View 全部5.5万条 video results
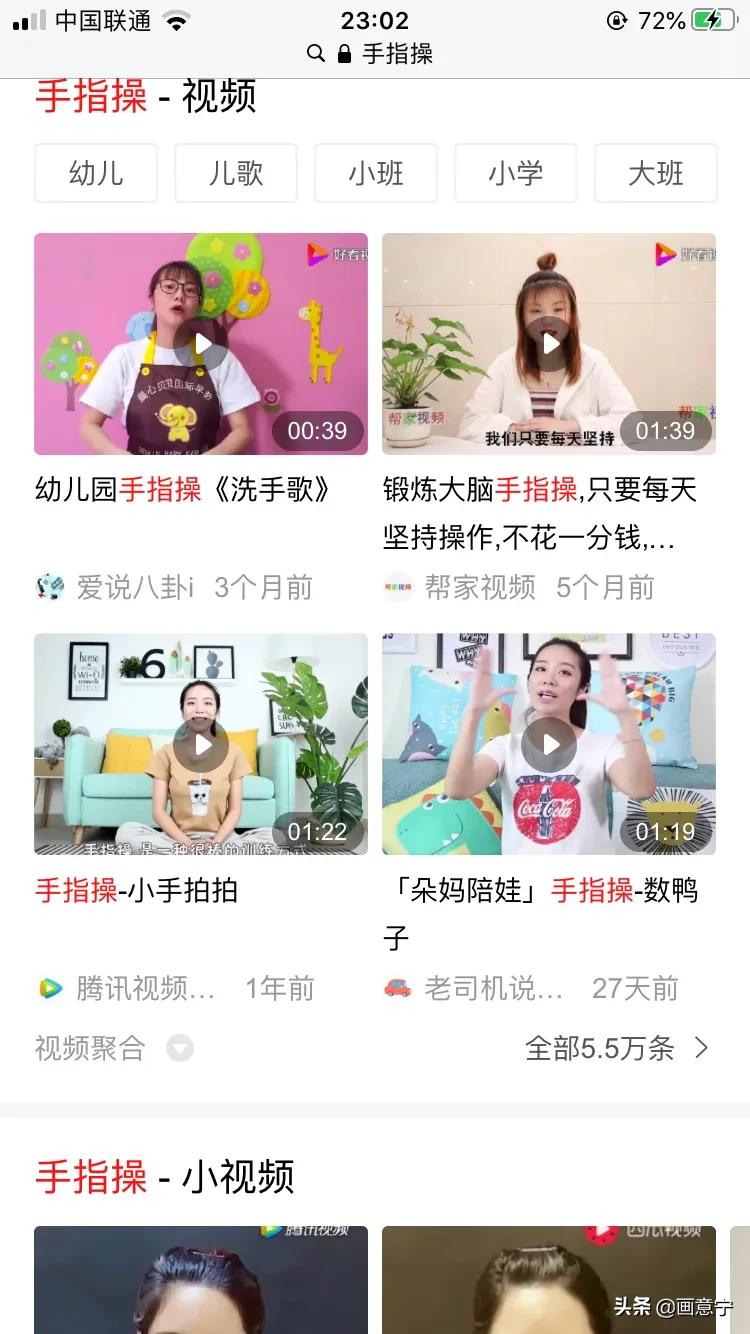 click(616, 1048)
